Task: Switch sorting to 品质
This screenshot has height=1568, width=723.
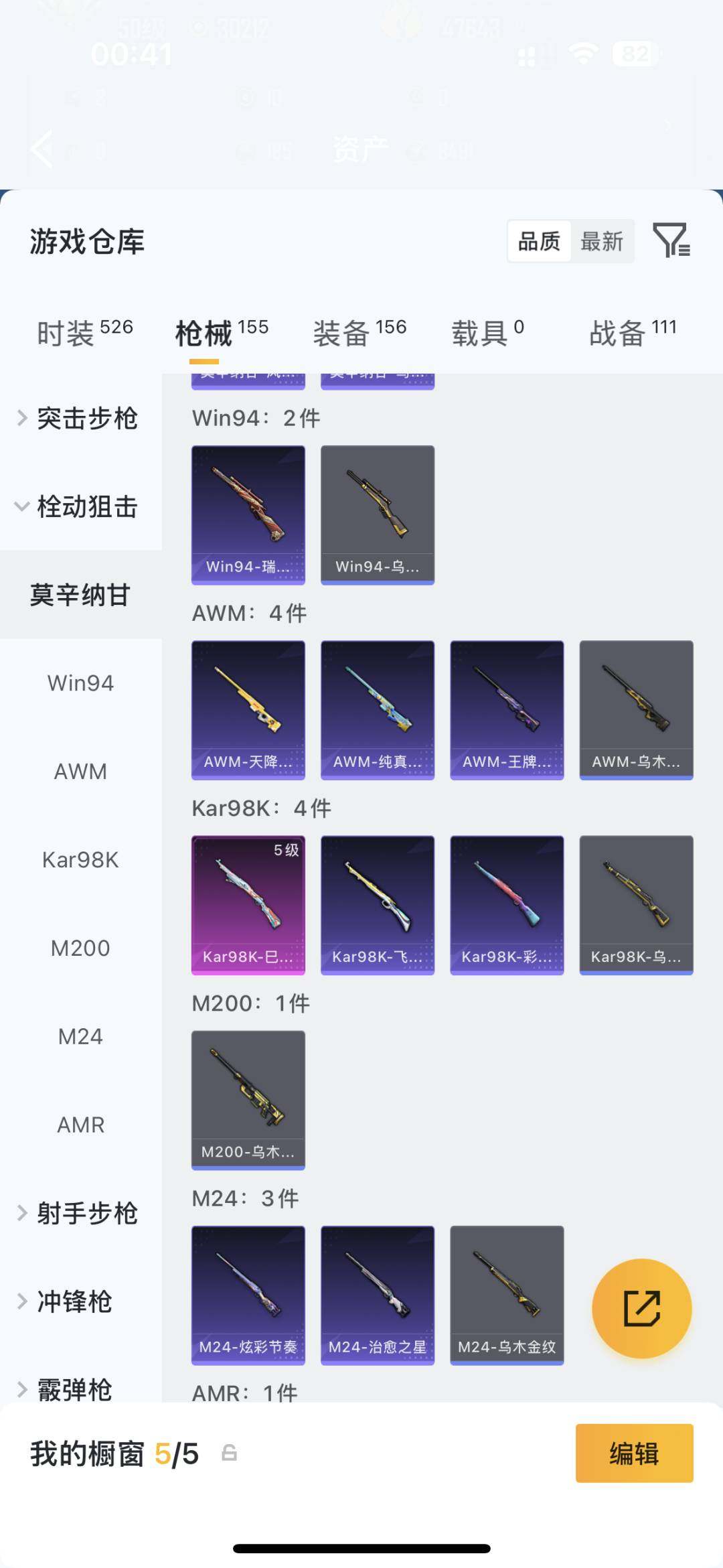Action: point(540,241)
